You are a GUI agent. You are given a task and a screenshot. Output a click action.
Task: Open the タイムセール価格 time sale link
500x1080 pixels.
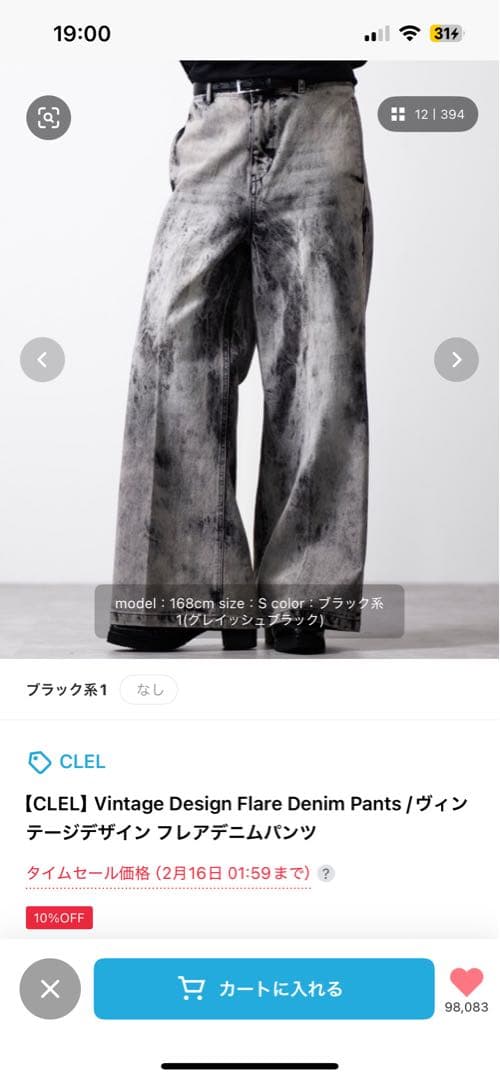pos(168,874)
